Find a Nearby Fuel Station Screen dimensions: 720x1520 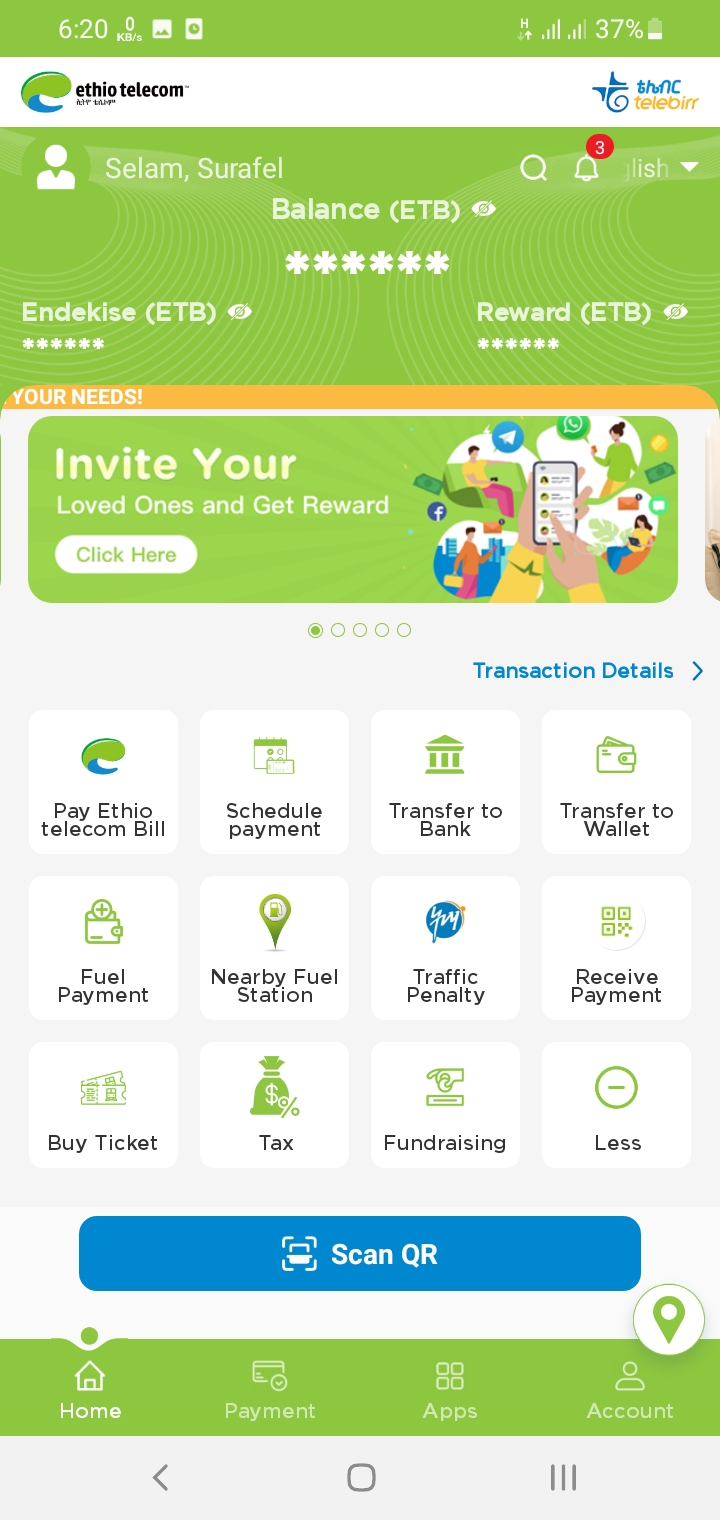pos(274,948)
